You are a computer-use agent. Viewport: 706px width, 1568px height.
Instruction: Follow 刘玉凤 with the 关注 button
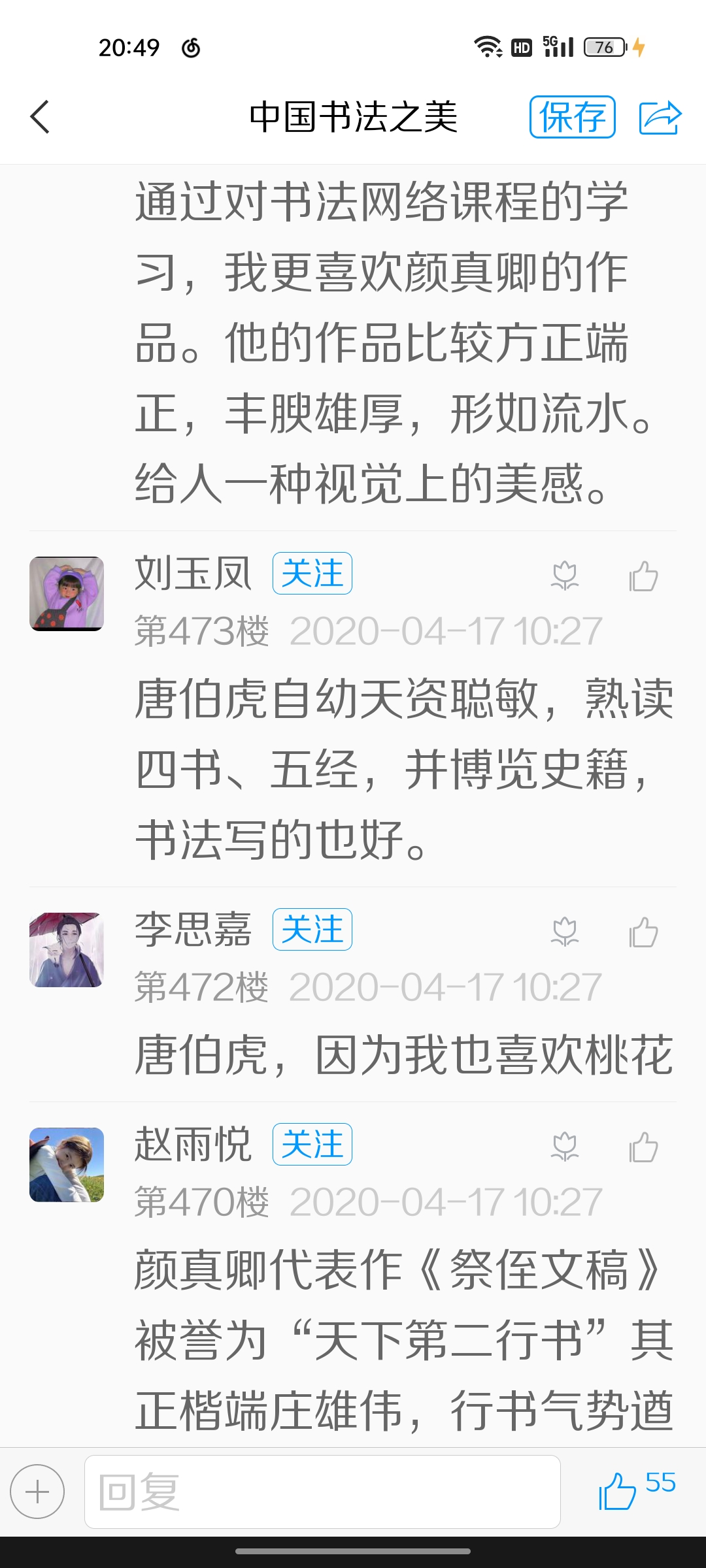(312, 574)
